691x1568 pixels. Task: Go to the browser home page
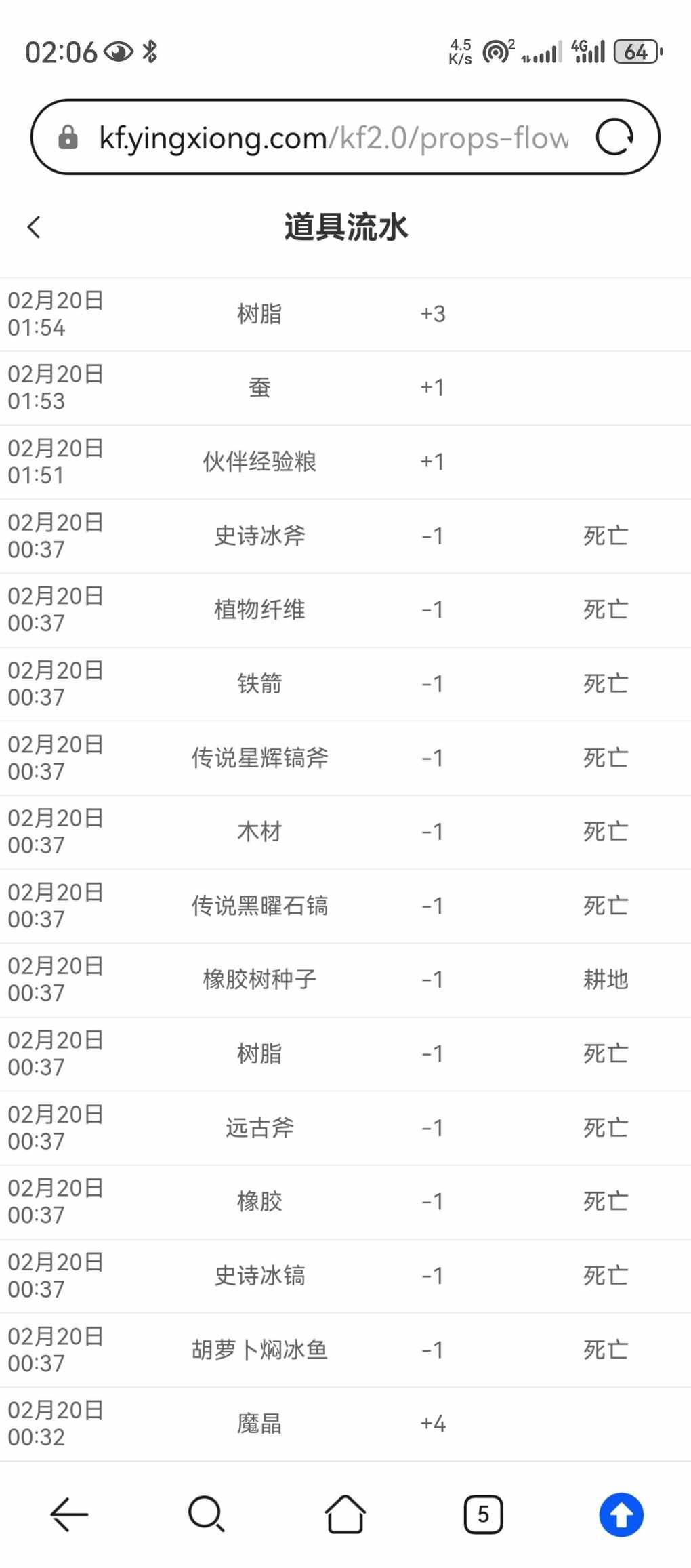[345, 1514]
